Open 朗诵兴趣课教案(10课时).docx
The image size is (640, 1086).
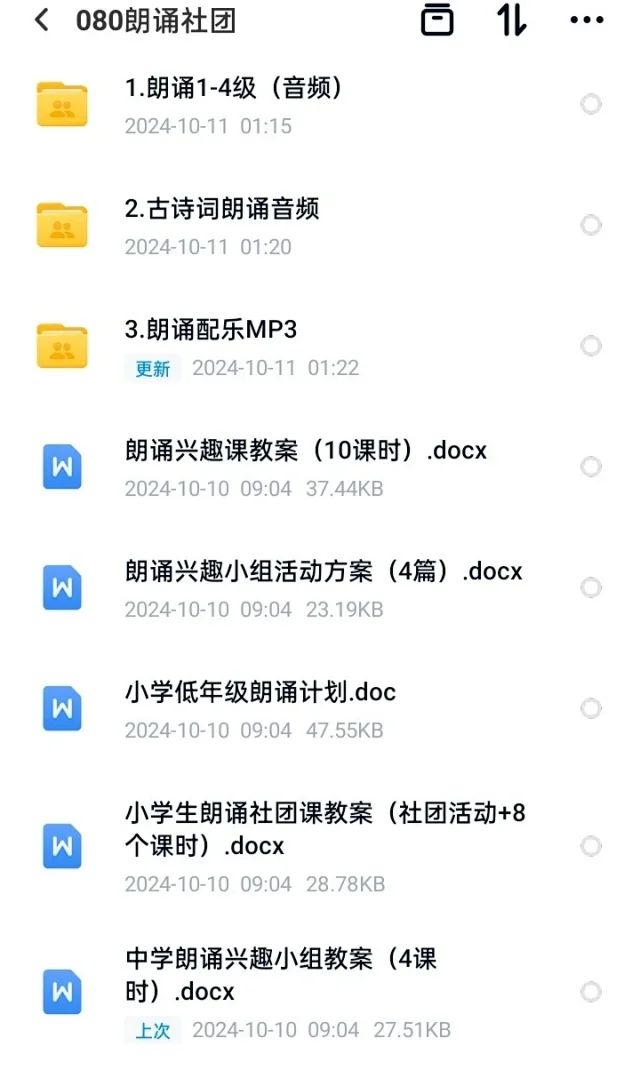pos(306,451)
